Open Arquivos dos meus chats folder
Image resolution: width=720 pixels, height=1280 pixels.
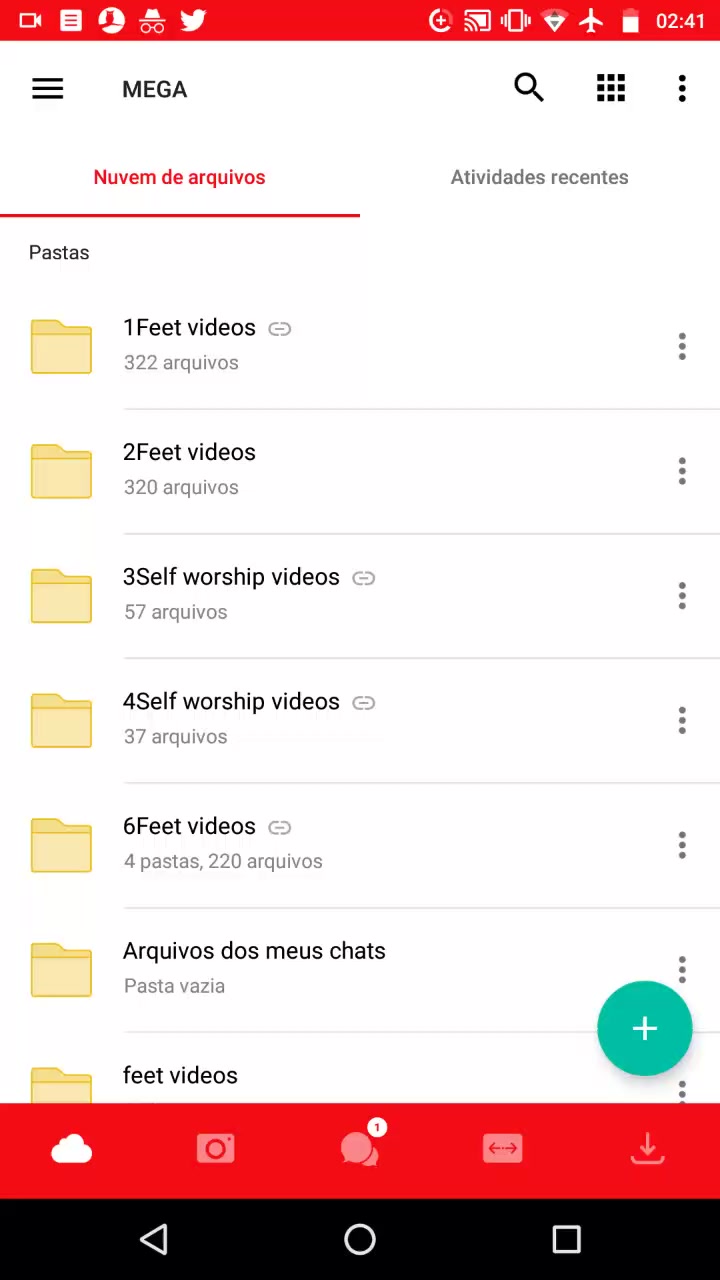(254, 967)
